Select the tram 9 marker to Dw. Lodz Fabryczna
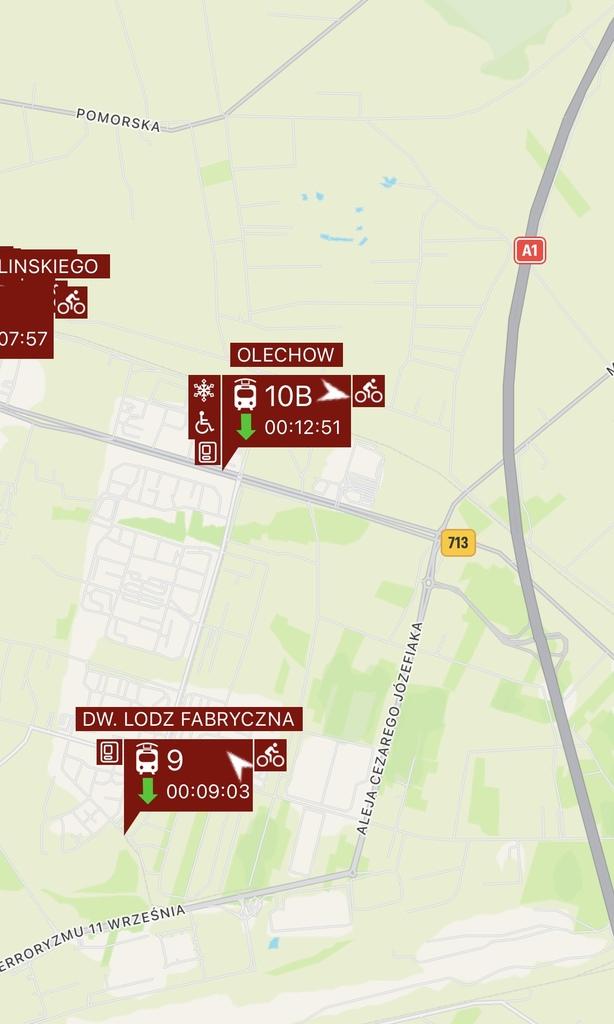 188,775
